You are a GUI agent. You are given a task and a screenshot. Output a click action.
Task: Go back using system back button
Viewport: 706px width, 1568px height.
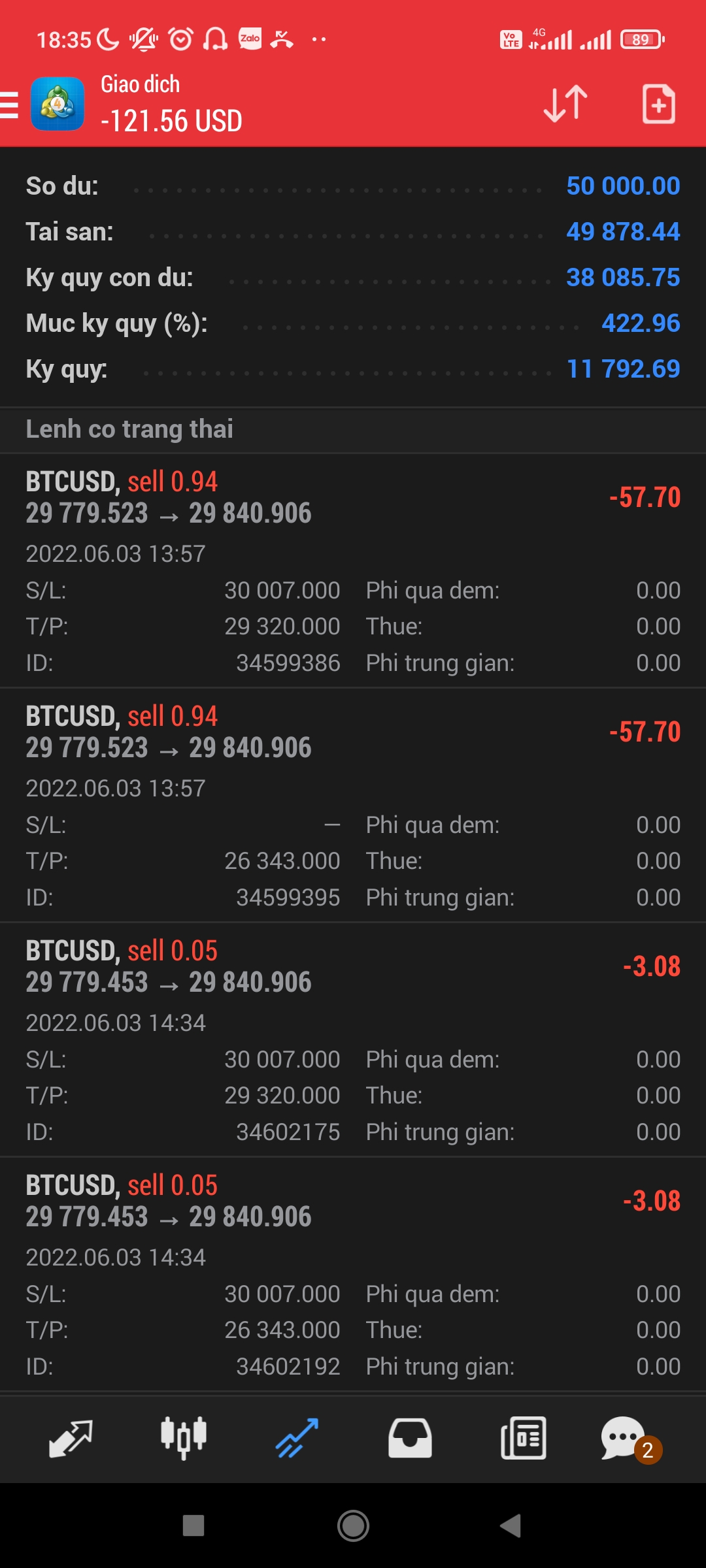tap(511, 1526)
